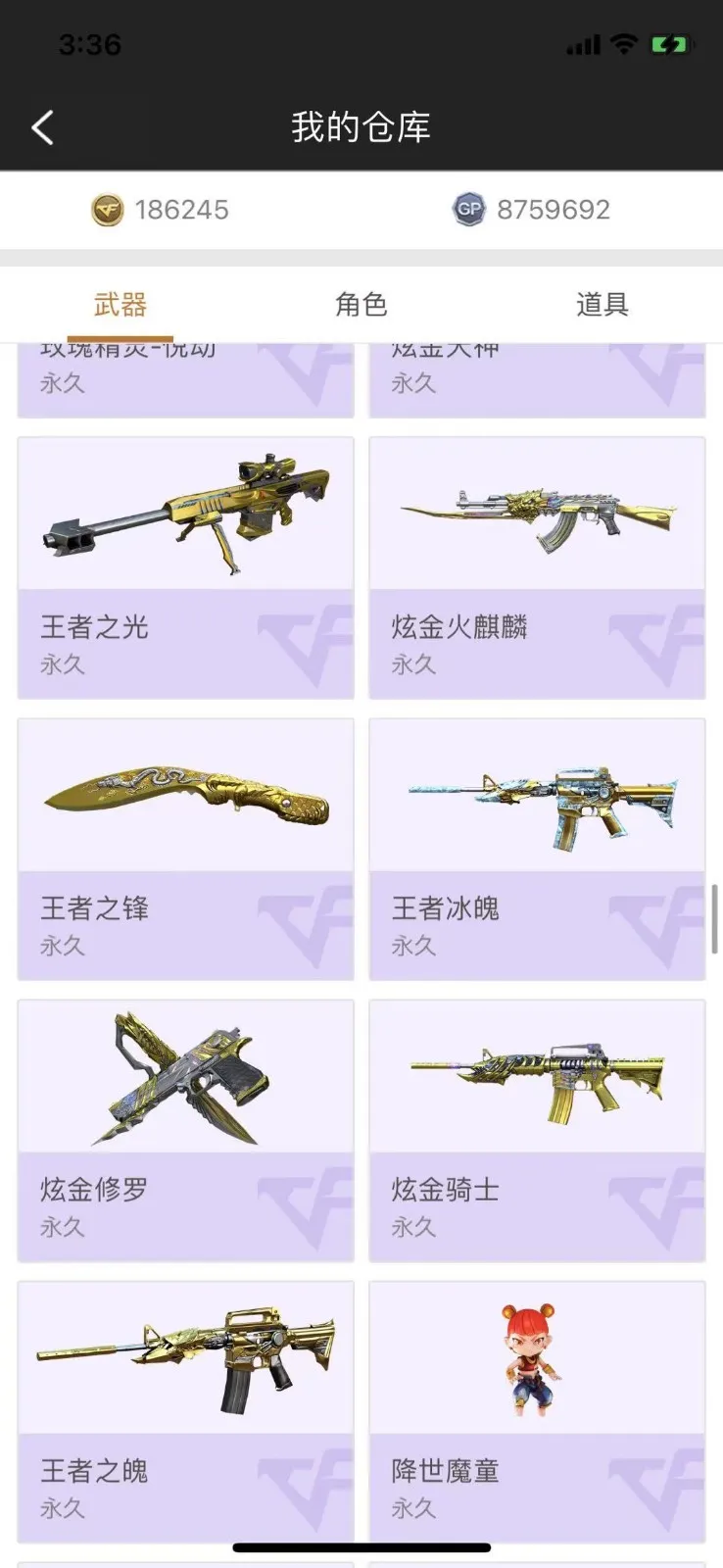Switch to the 角色 tab
This screenshot has width=723, height=1568.
point(361,305)
